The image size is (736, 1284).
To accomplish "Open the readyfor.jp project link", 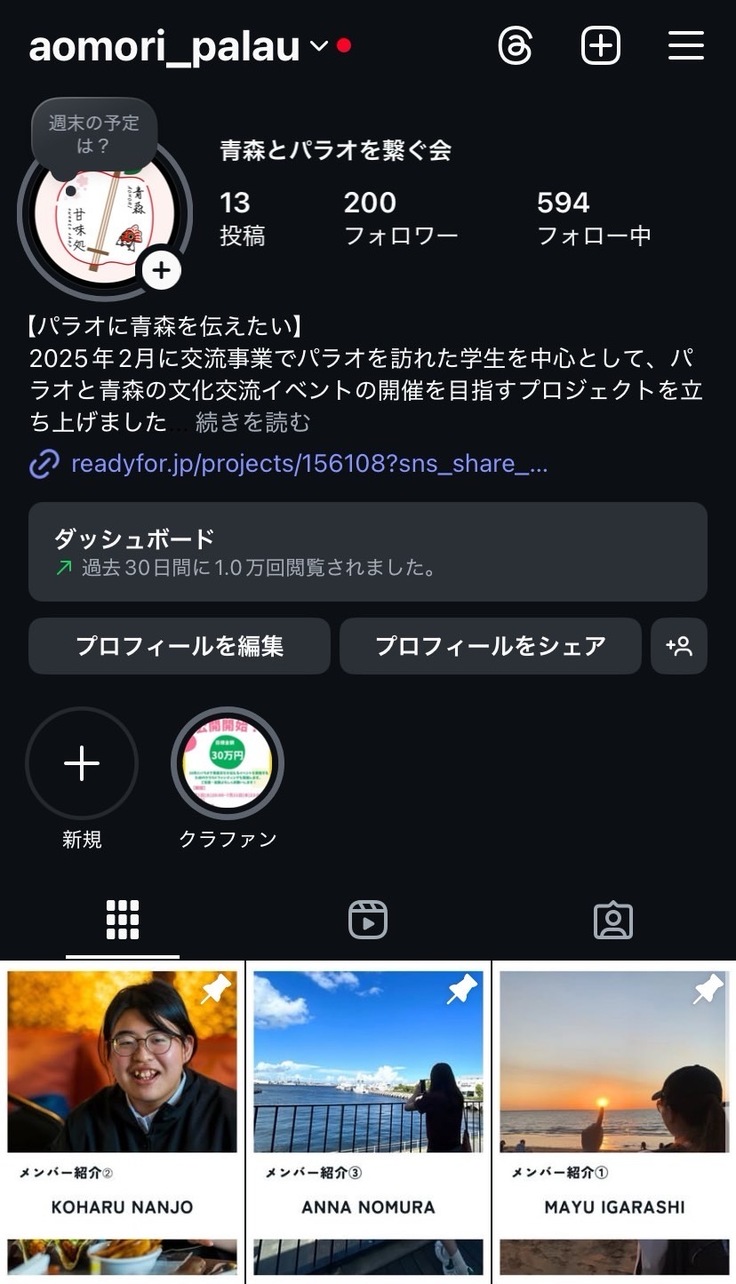I will coord(309,464).
